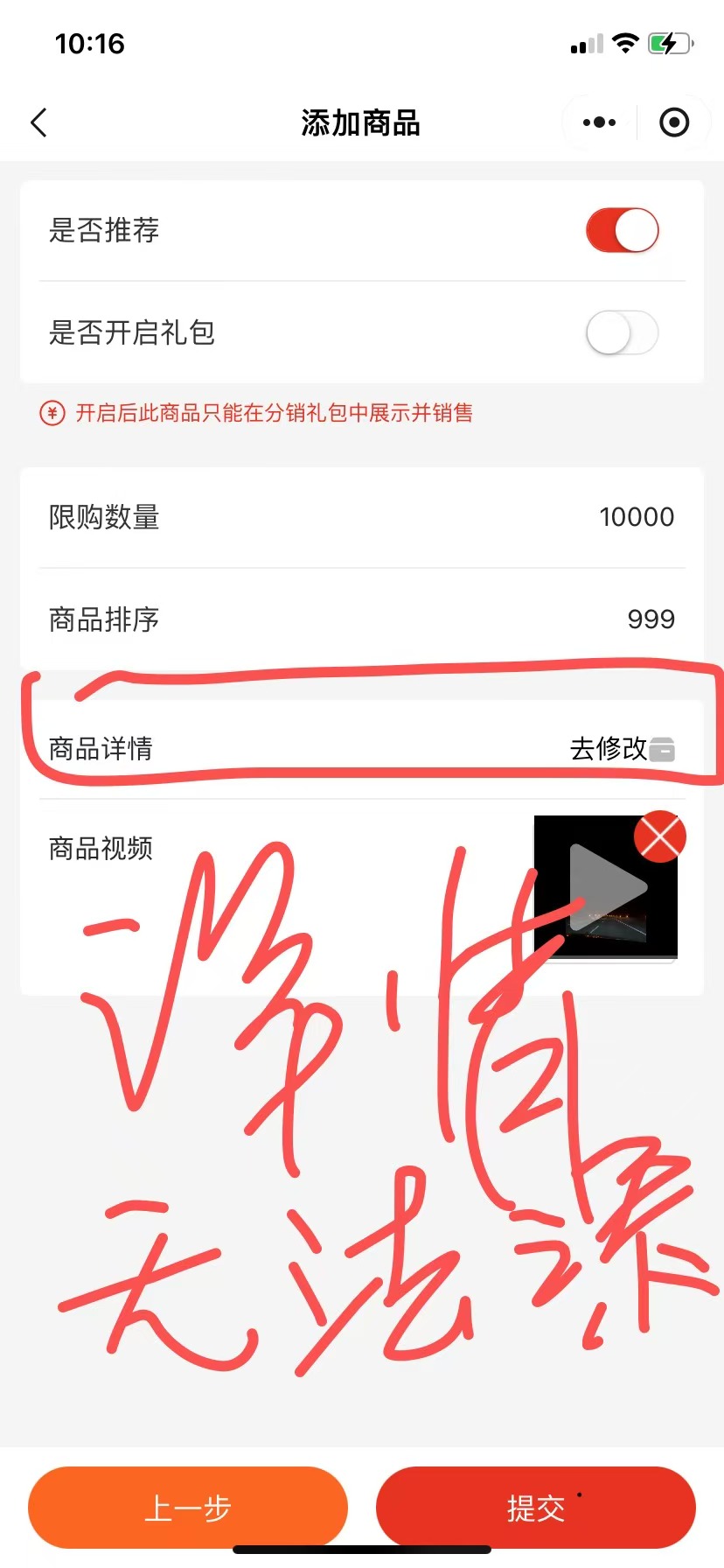Close the mini program via the circle icon
The width and height of the screenshot is (724, 1568).
(673, 122)
